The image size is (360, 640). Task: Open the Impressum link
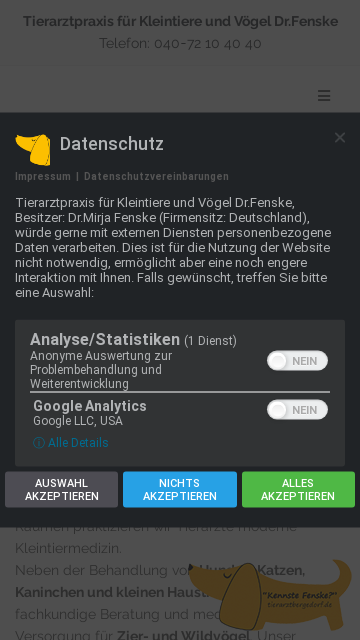[43, 176]
